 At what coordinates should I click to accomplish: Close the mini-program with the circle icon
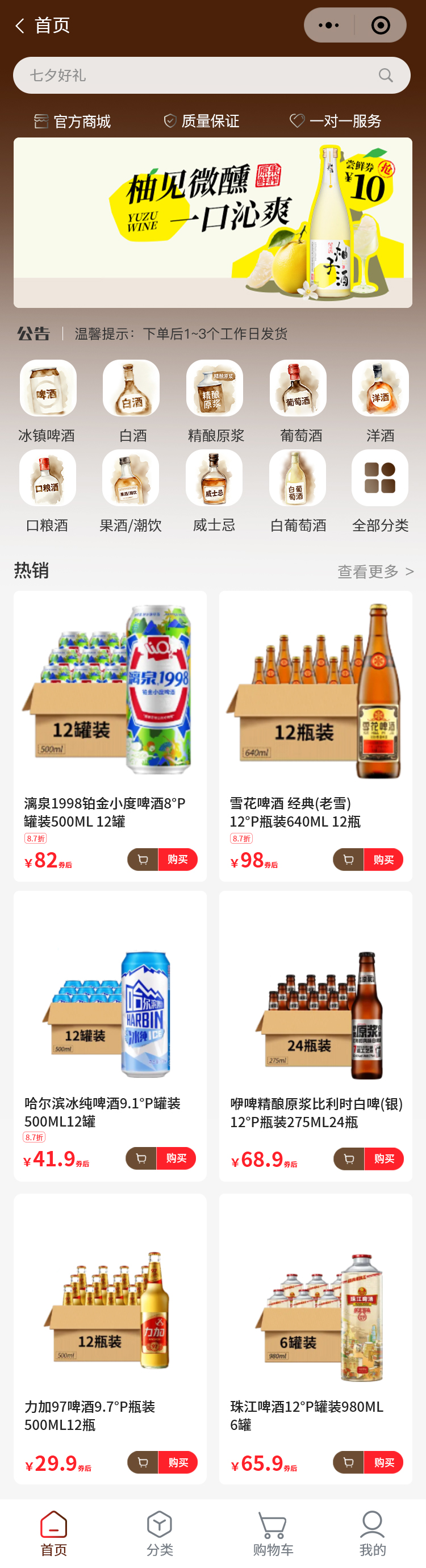pyautogui.click(x=381, y=26)
